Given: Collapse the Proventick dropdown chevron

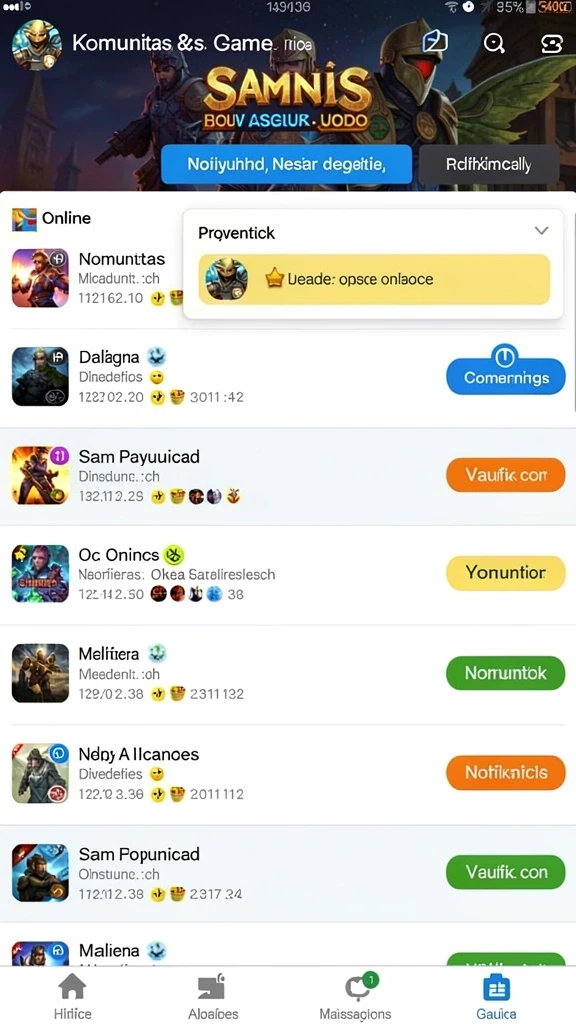Looking at the screenshot, I should (x=541, y=231).
